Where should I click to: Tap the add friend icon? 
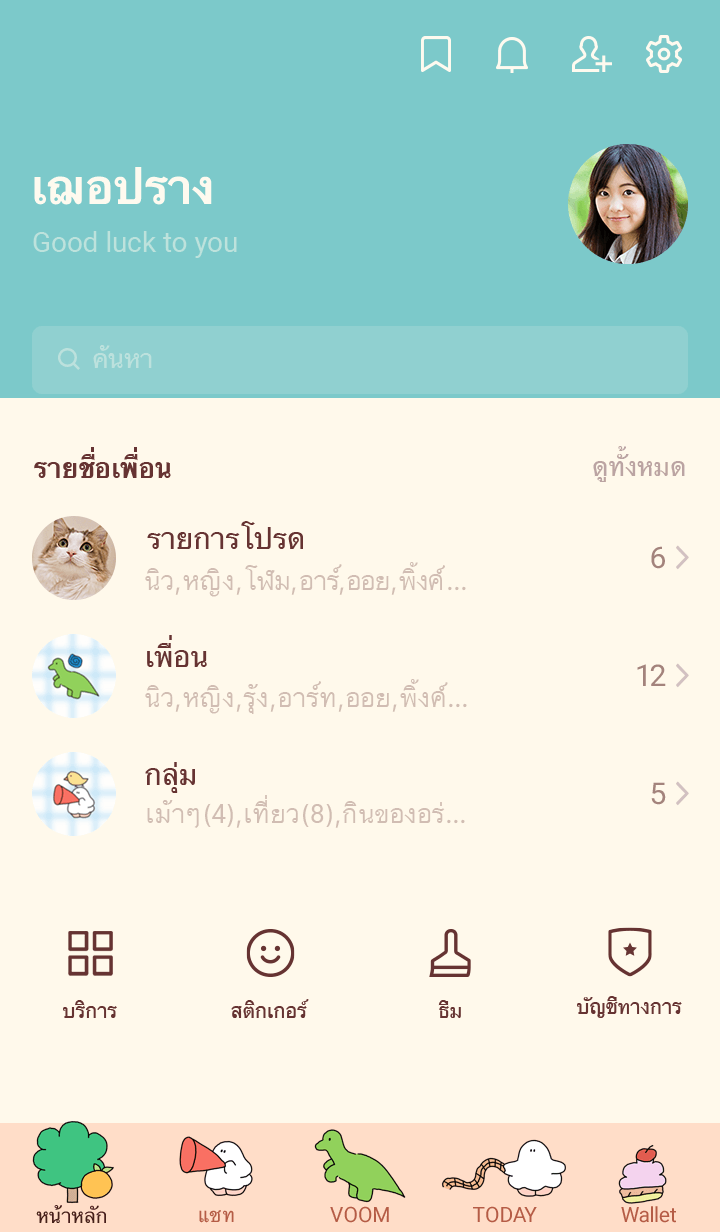590,55
